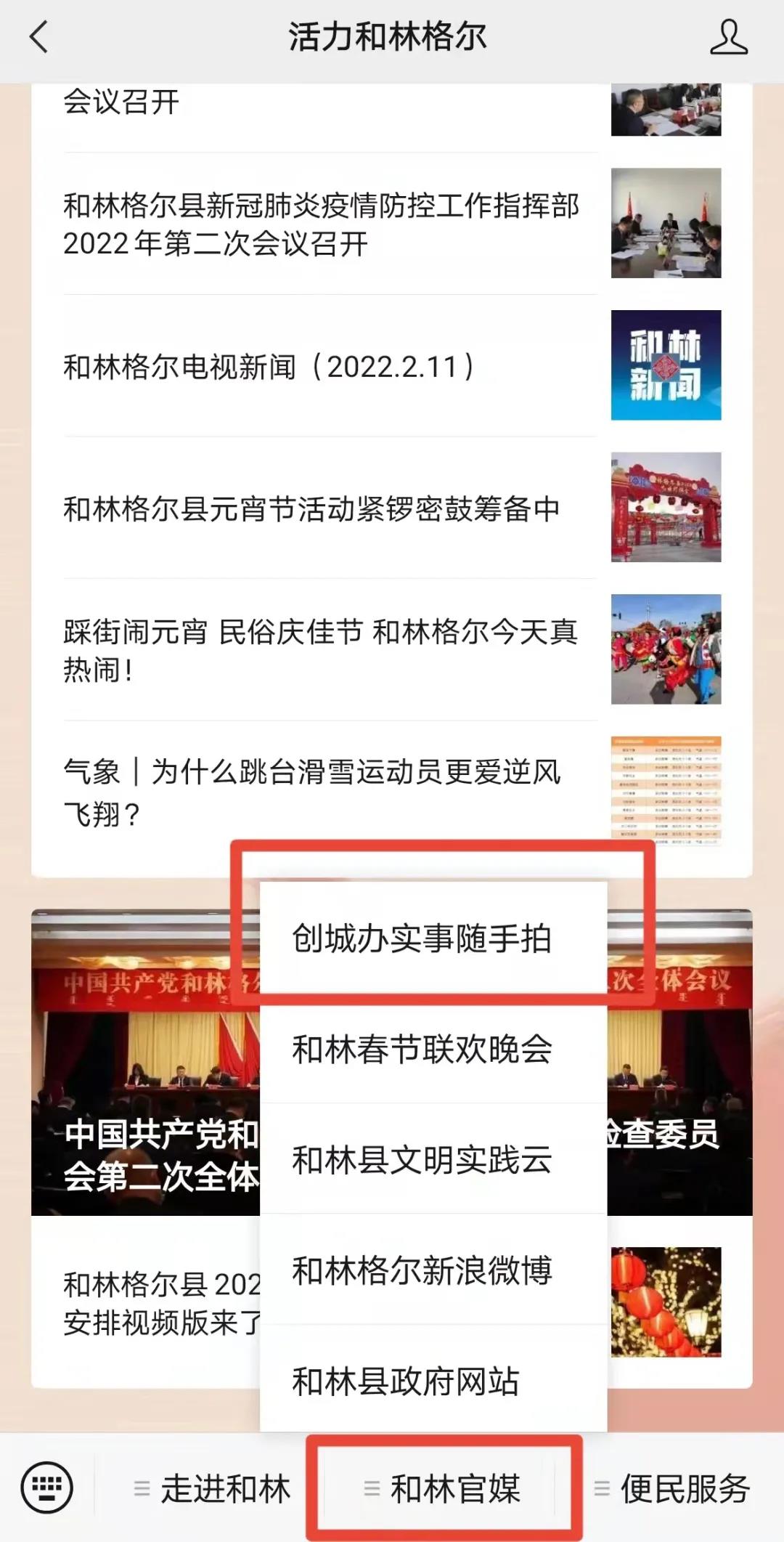Viewport: 784px width, 1542px height.
Task: Open the account profile icon
Action: pos(728,37)
